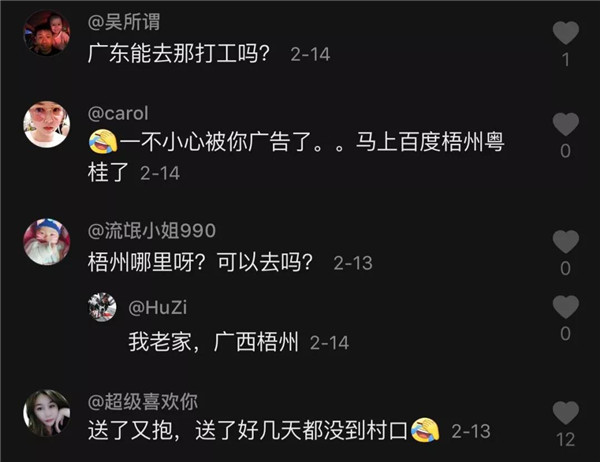
Task: Open 吴所谓's profile avatar
Action: point(47,33)
